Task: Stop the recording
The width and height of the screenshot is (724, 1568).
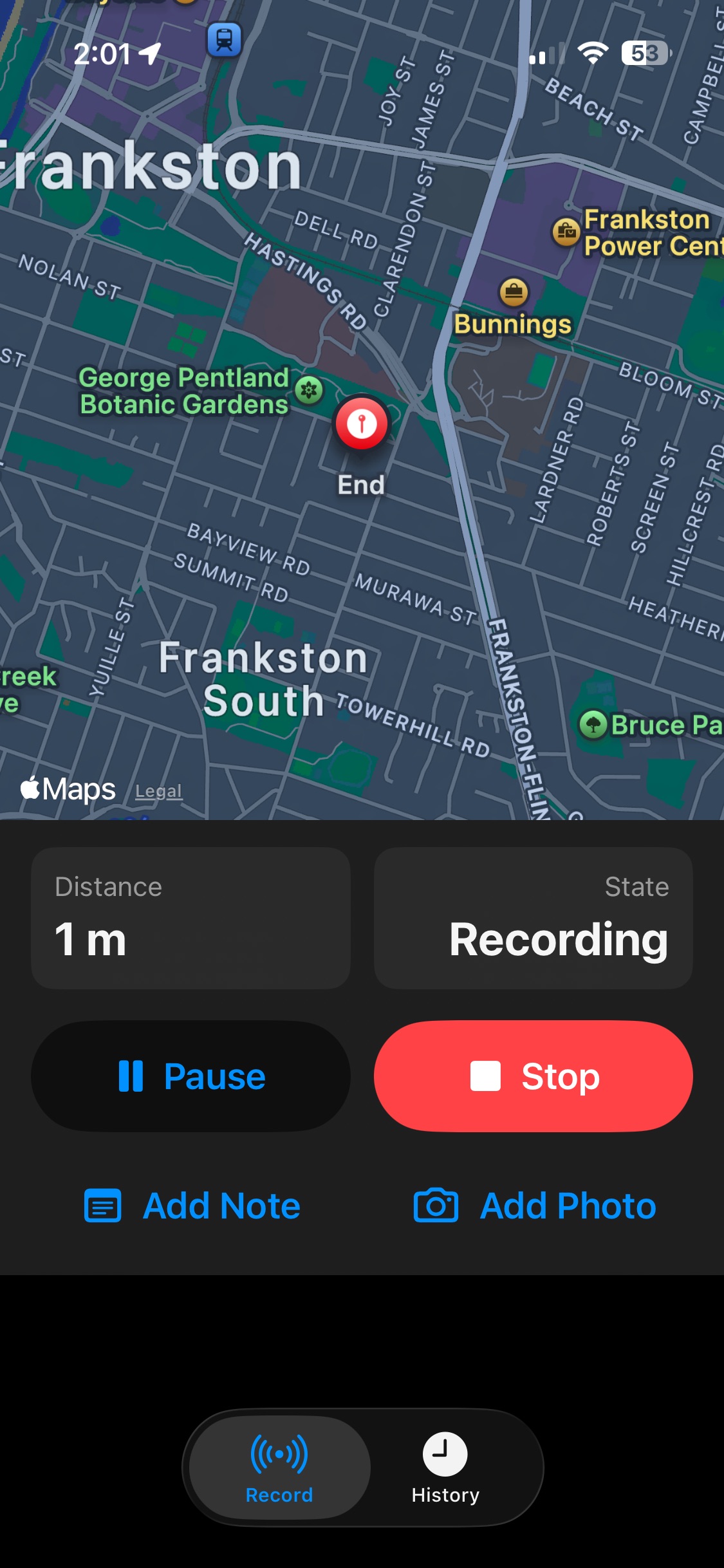Action: pyautogui.click(x=533, y=1076)
